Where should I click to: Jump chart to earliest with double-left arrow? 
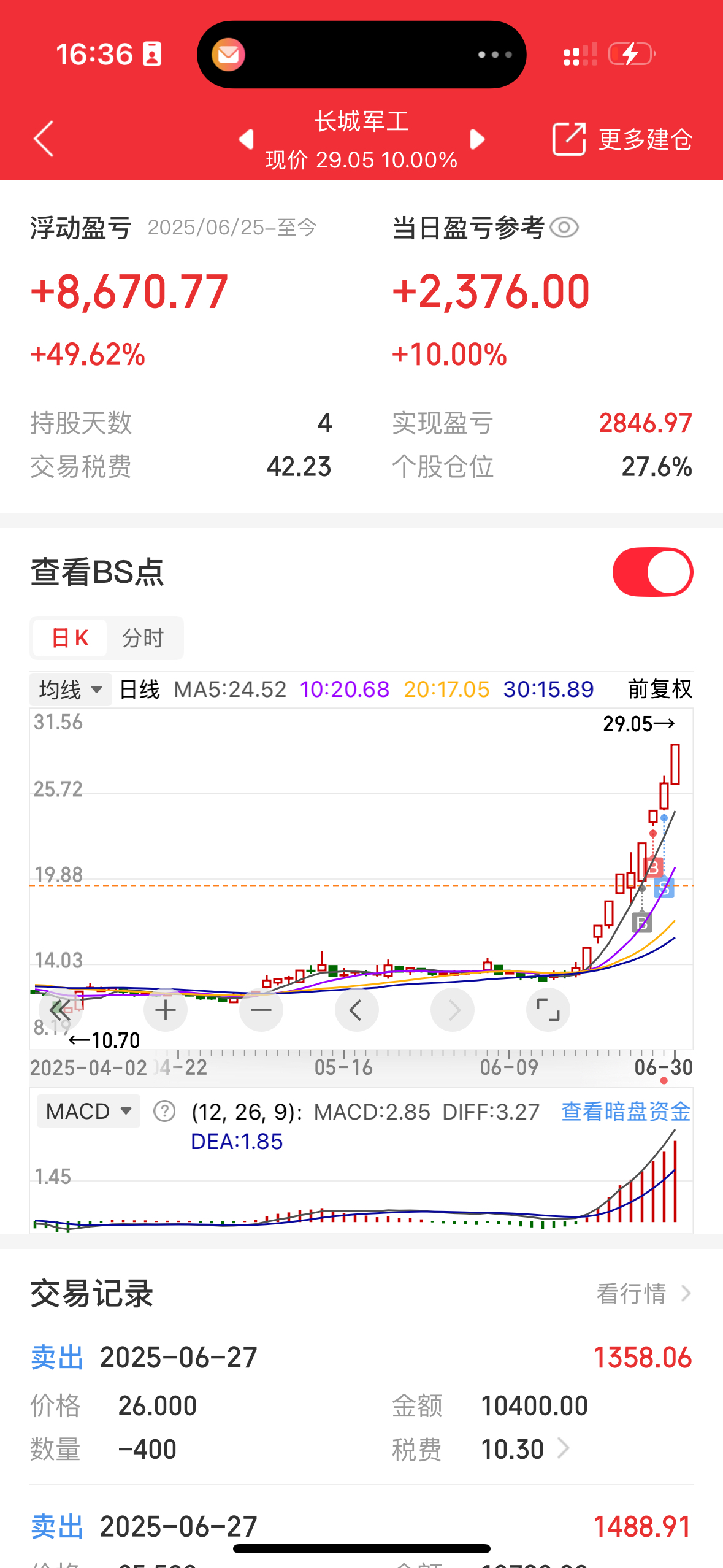click(60, 1009)
